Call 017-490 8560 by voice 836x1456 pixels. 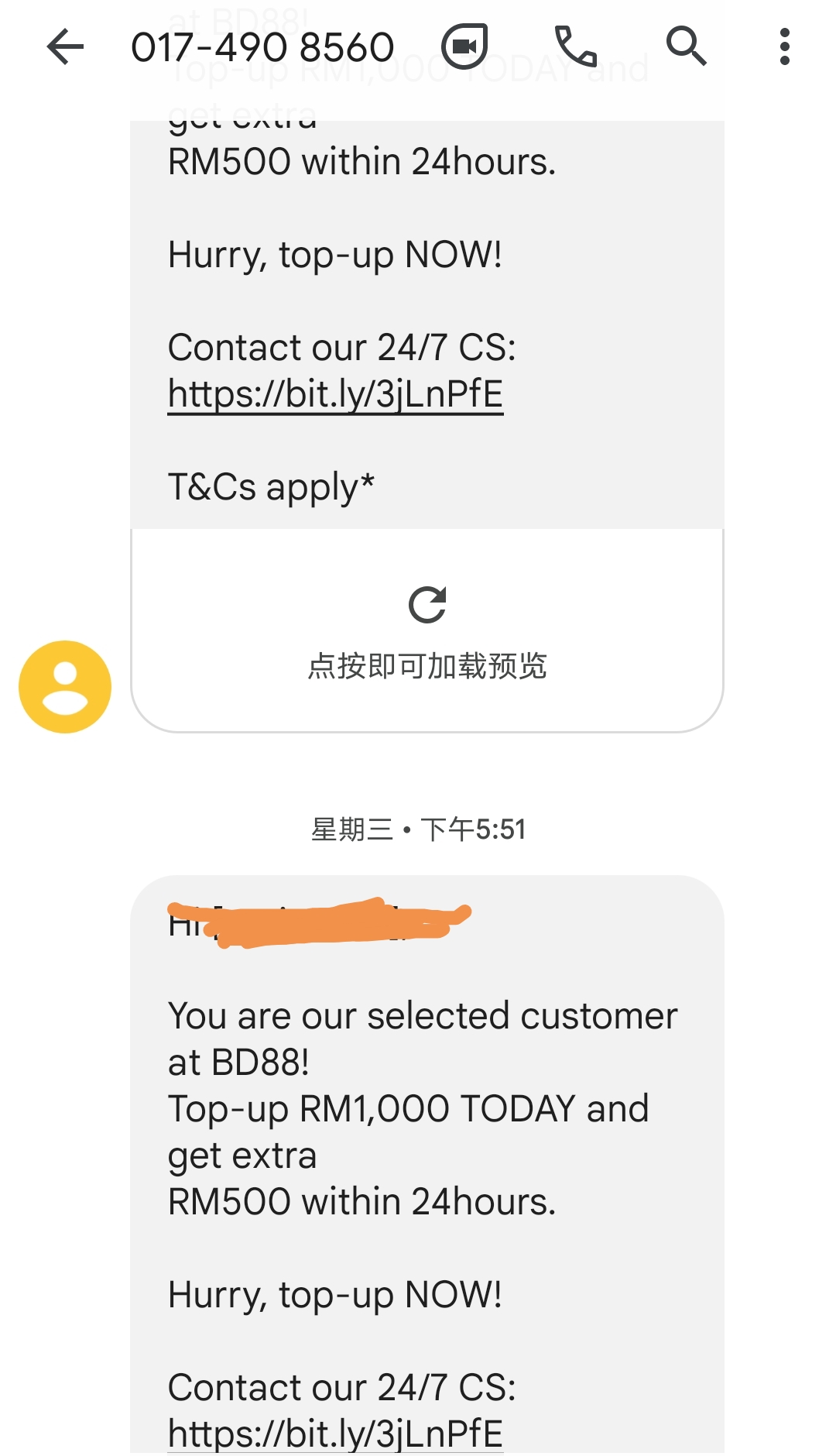coord(575,47)
